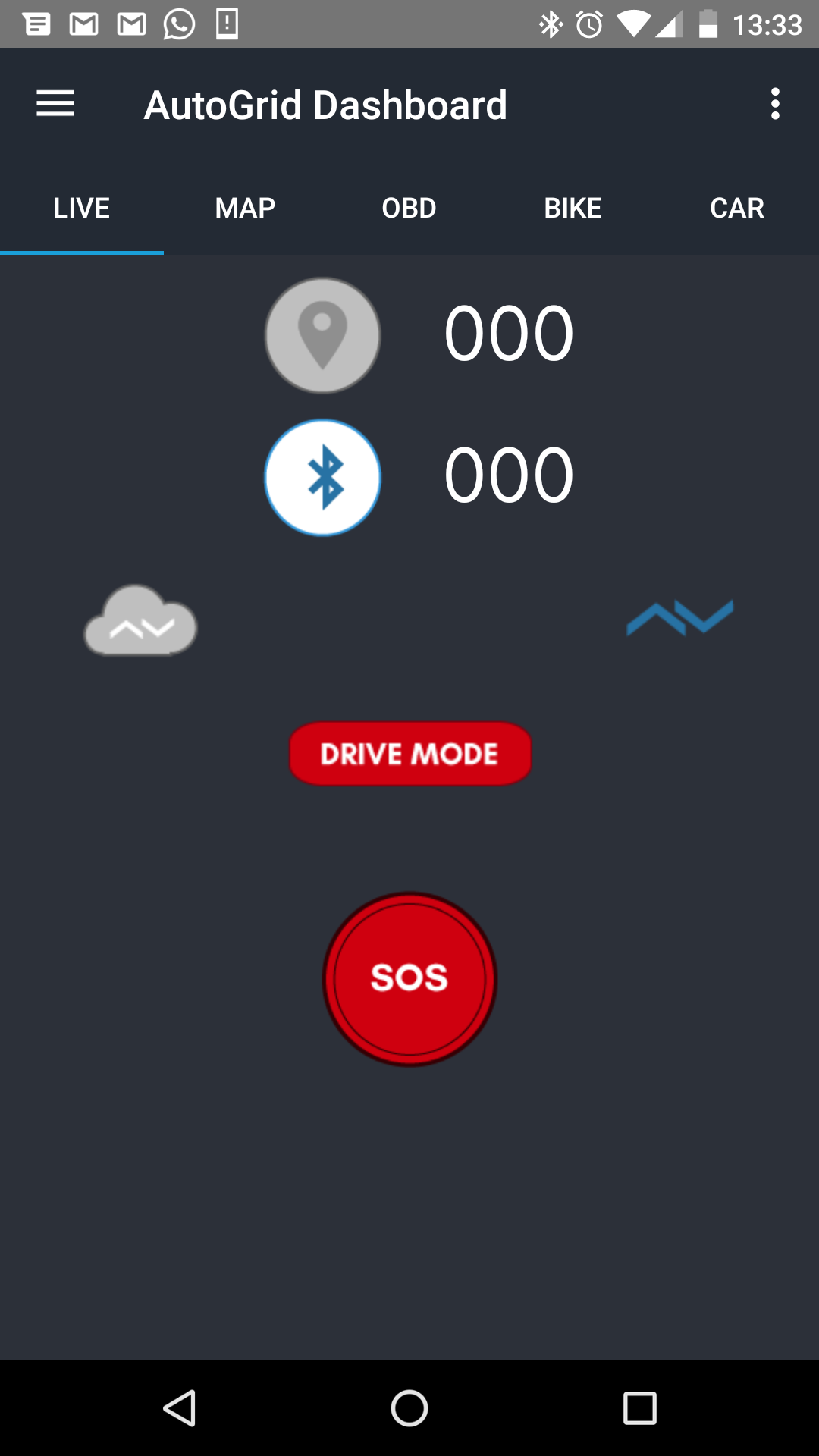Select the BIKE tab
This screenshot has height=1456, width=819.
(x=573, y=207)
